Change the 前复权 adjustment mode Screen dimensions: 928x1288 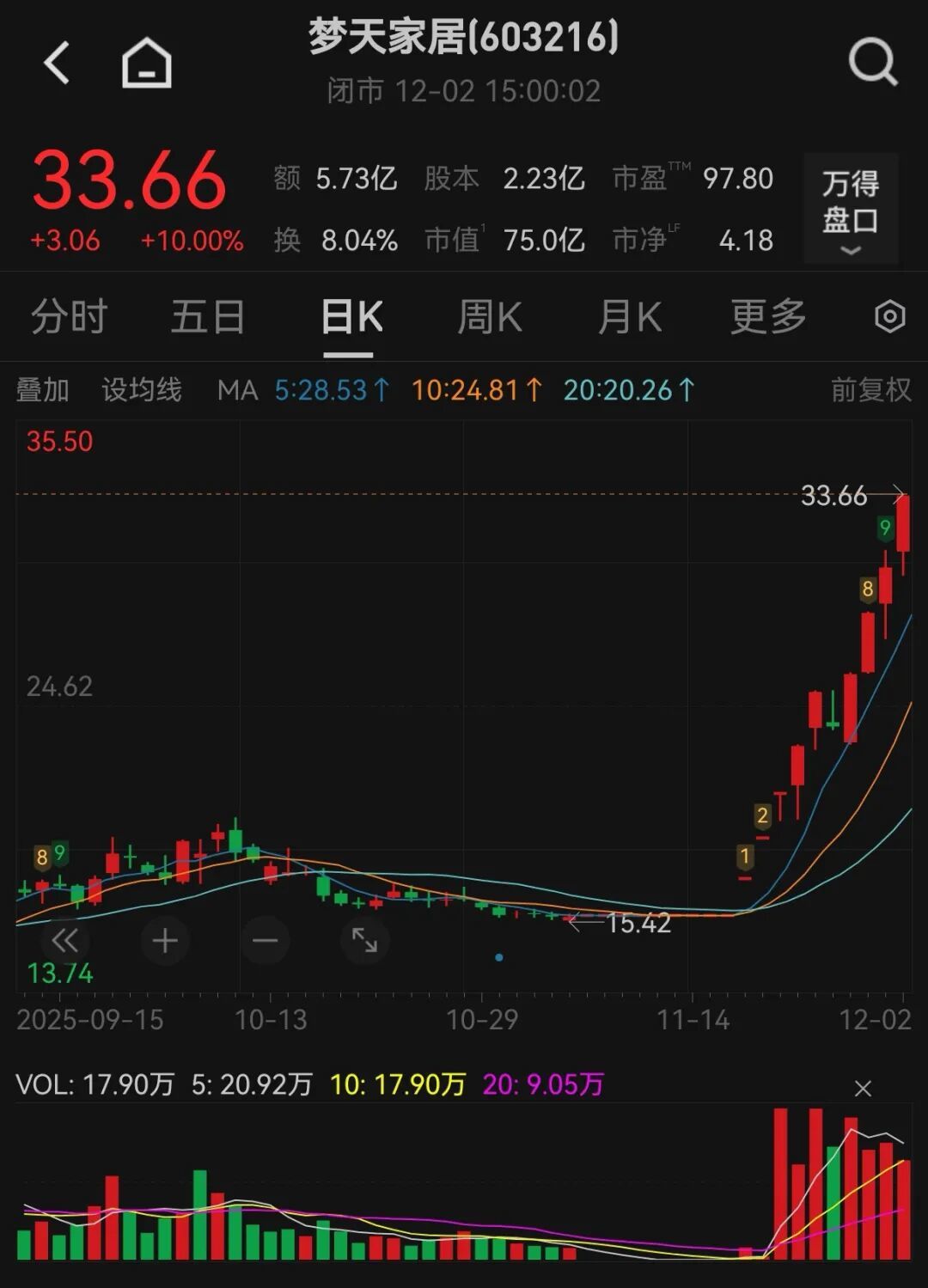(870, 390)
